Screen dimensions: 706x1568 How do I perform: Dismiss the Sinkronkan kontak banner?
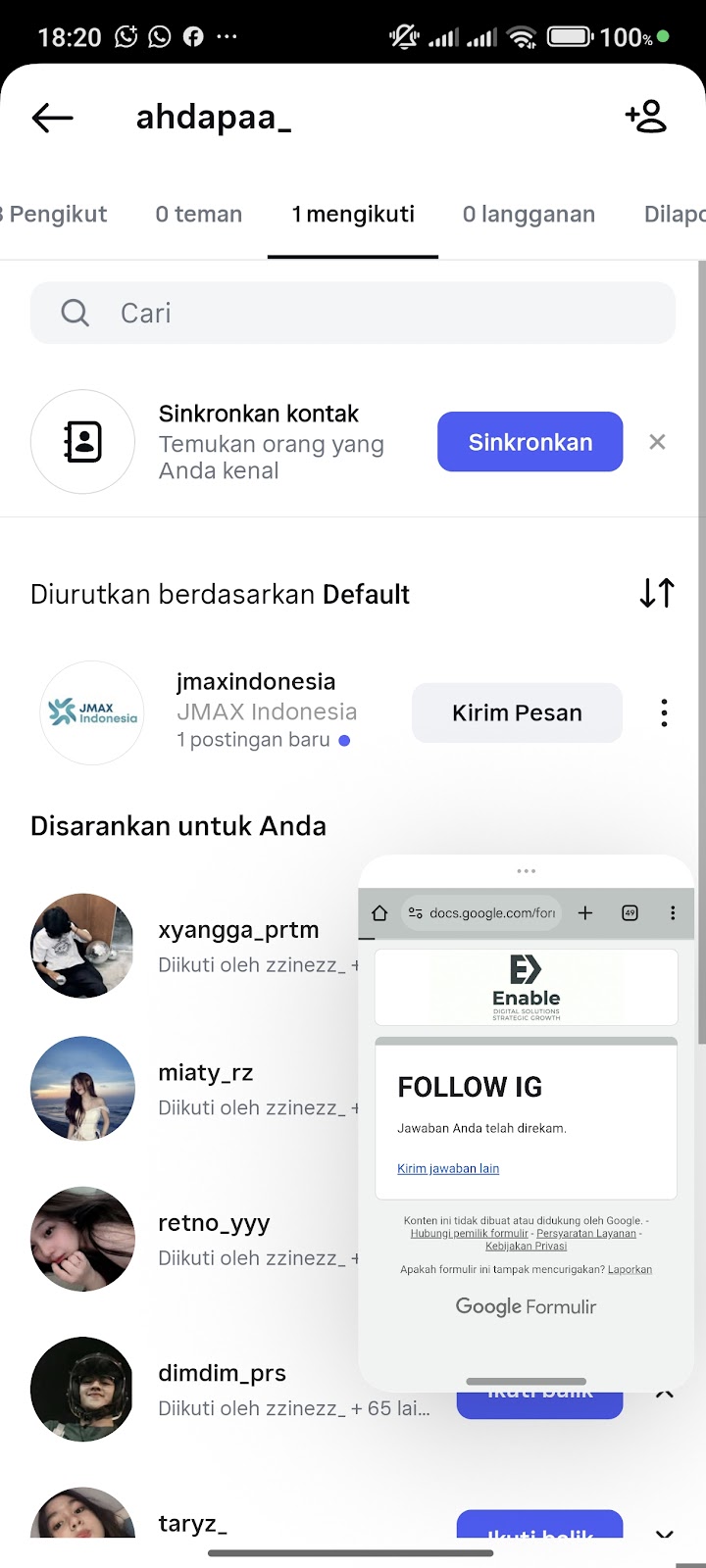pos(657,442)
